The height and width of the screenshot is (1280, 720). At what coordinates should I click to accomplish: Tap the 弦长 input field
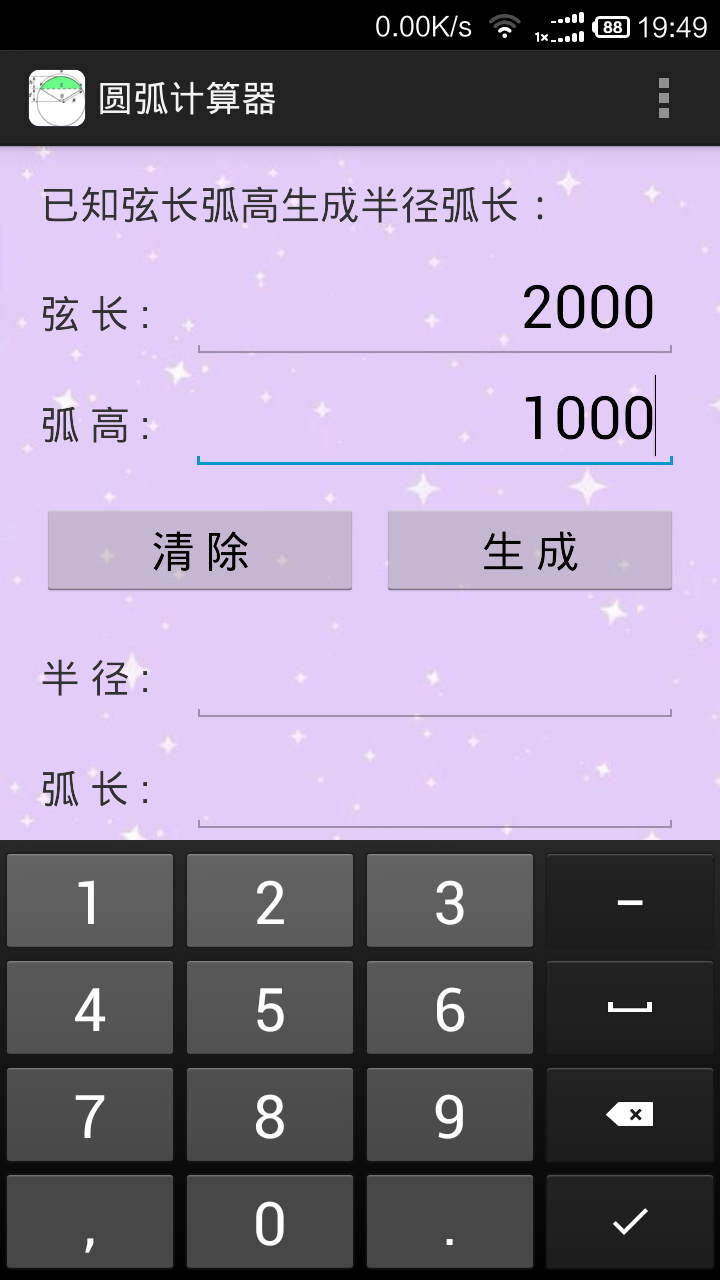click(x=434, y=310)
